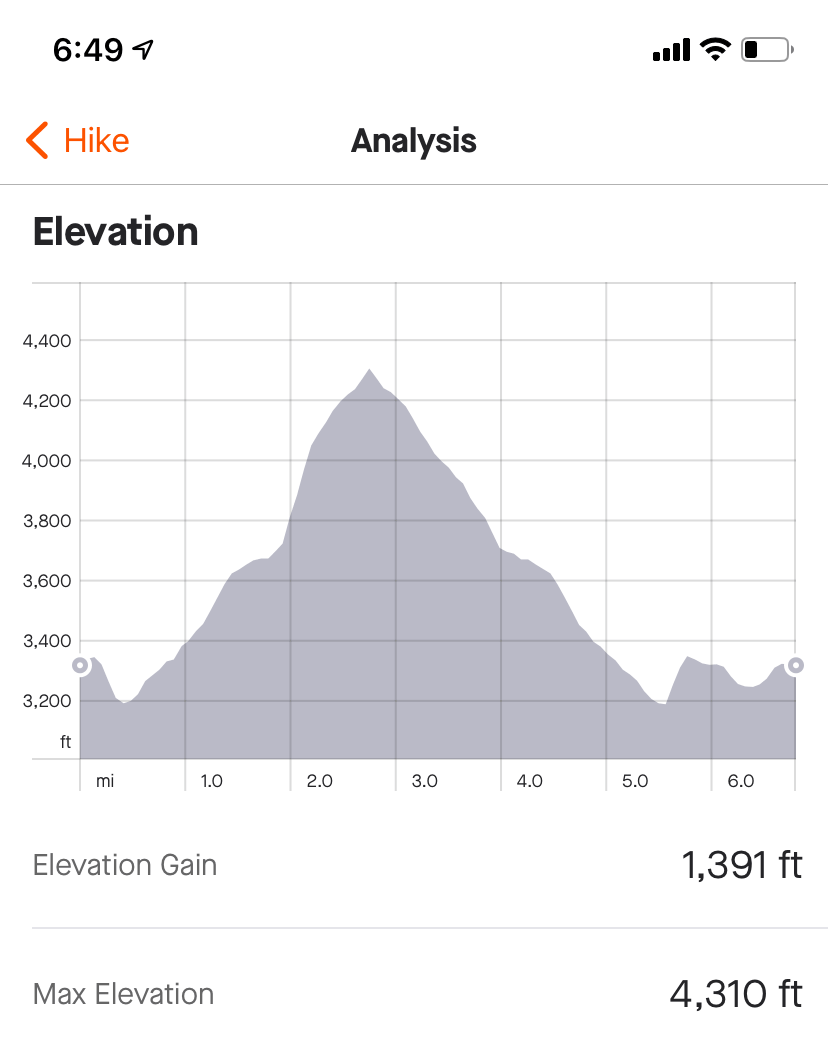
Task: Go back to the Hike screen
Action: tap(78, 141)
